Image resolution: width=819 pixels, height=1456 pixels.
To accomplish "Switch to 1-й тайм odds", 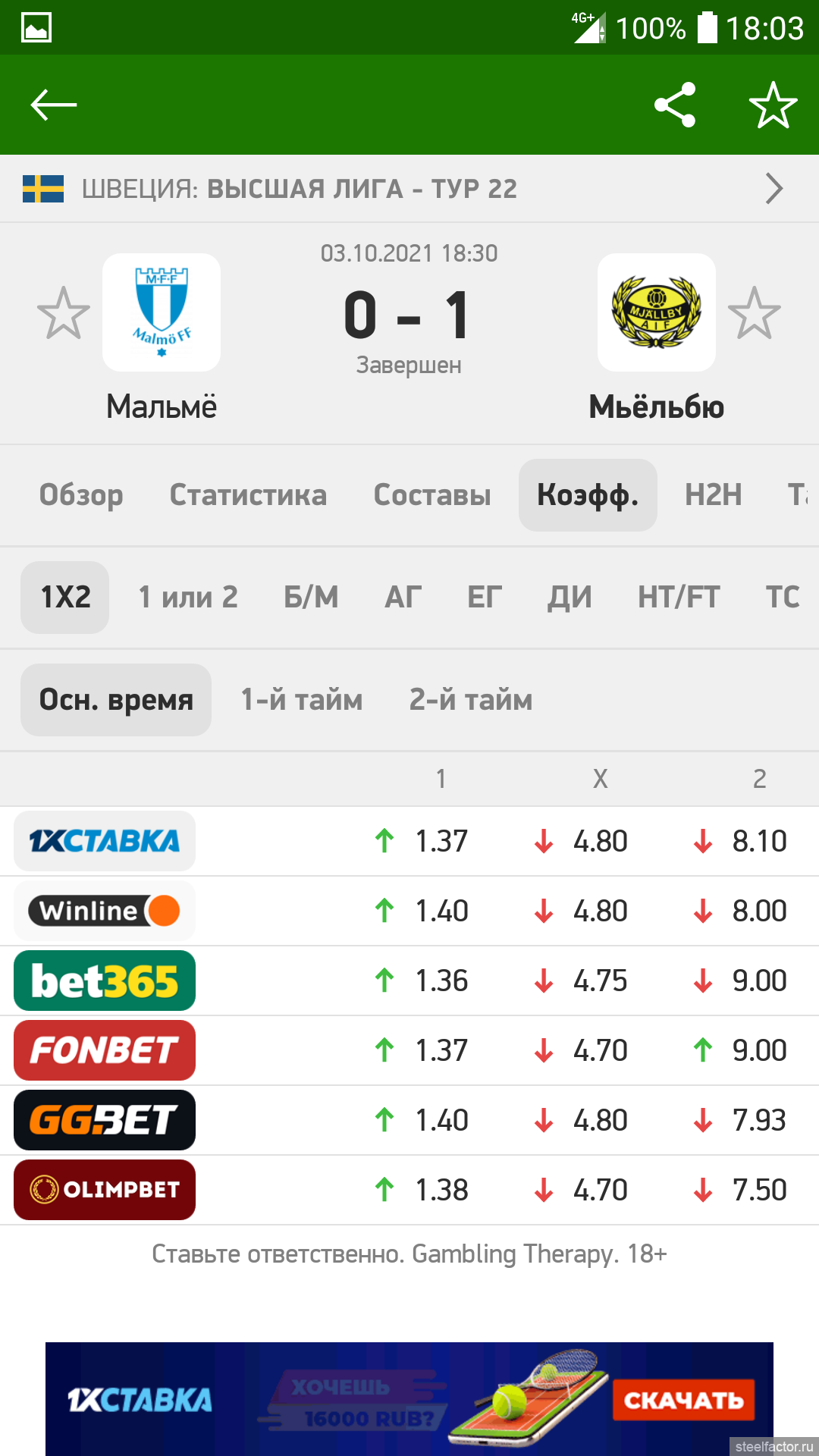I will click(x=302, y=700).
